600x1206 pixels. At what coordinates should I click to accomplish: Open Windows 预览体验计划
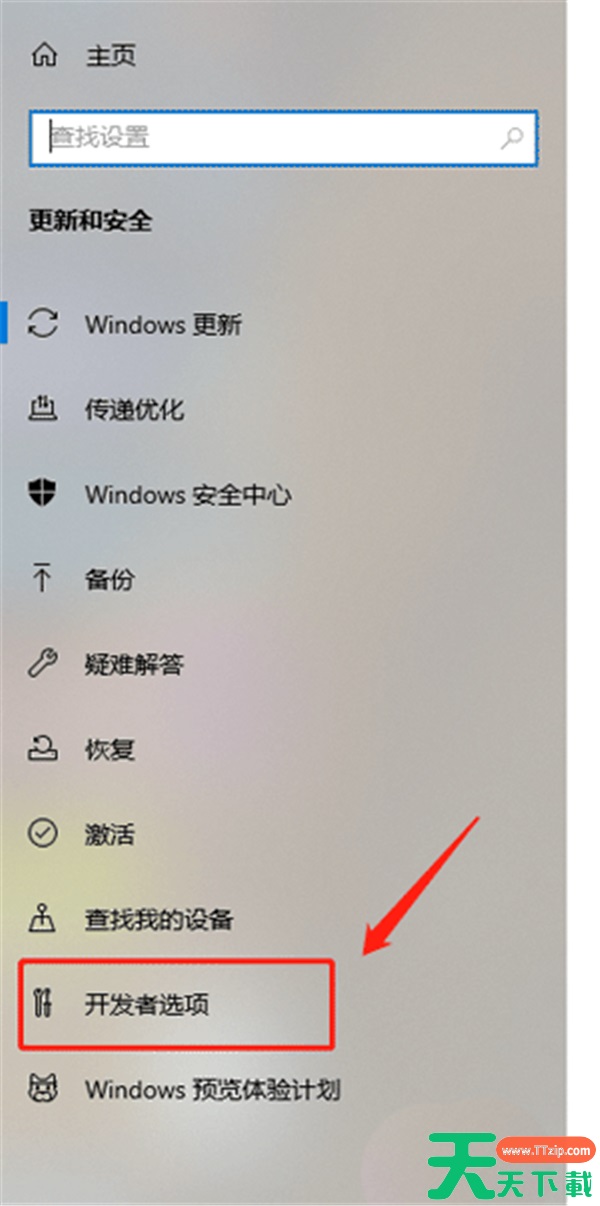[x=211, y=1089]
